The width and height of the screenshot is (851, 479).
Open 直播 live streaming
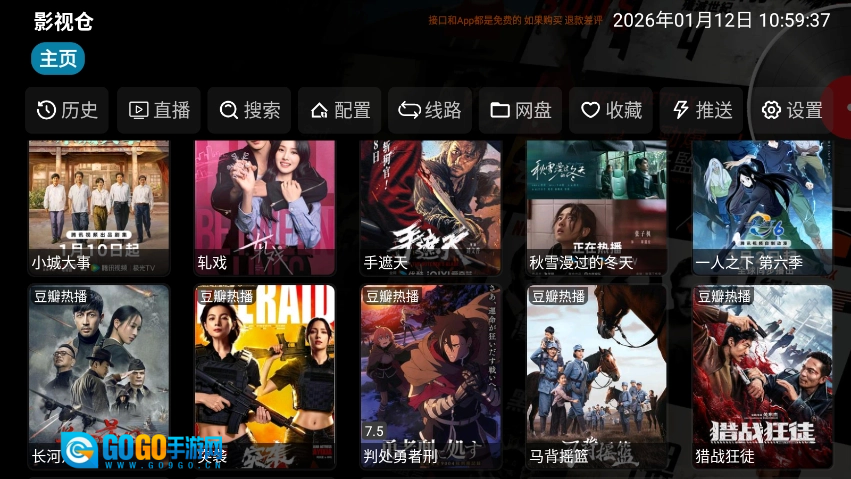[x=159, y=110]
